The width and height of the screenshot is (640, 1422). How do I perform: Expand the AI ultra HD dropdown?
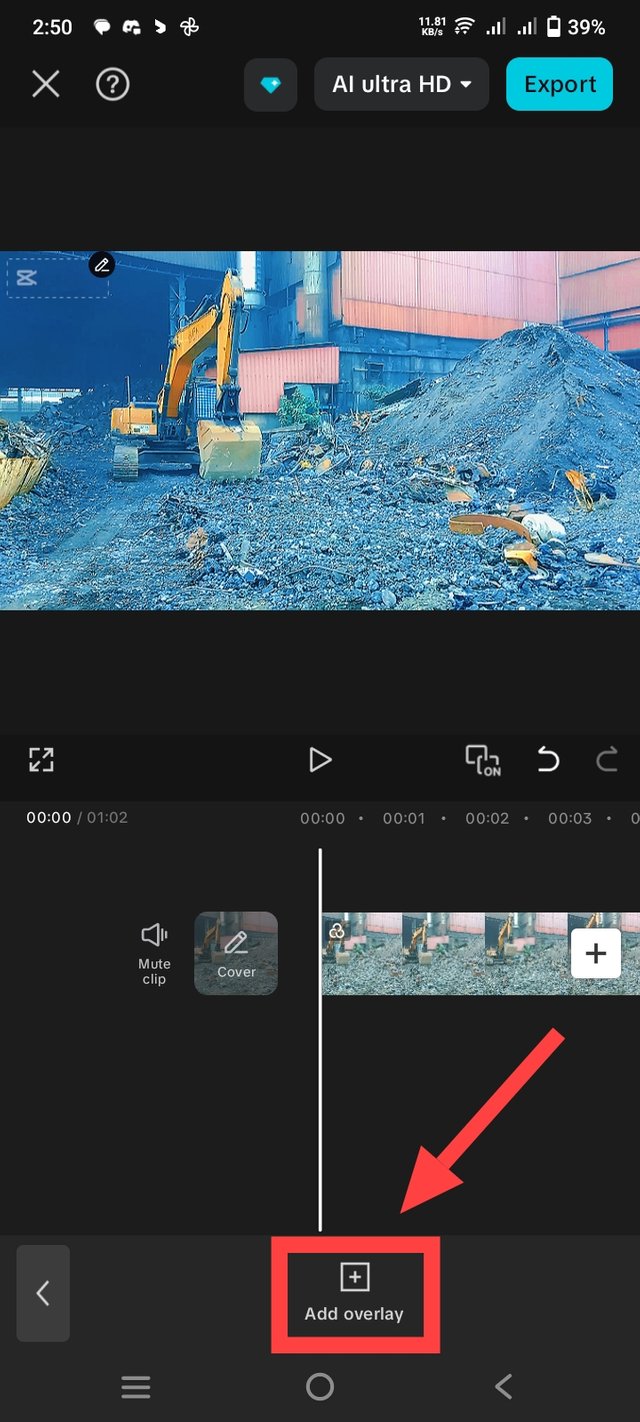(401, 85)
